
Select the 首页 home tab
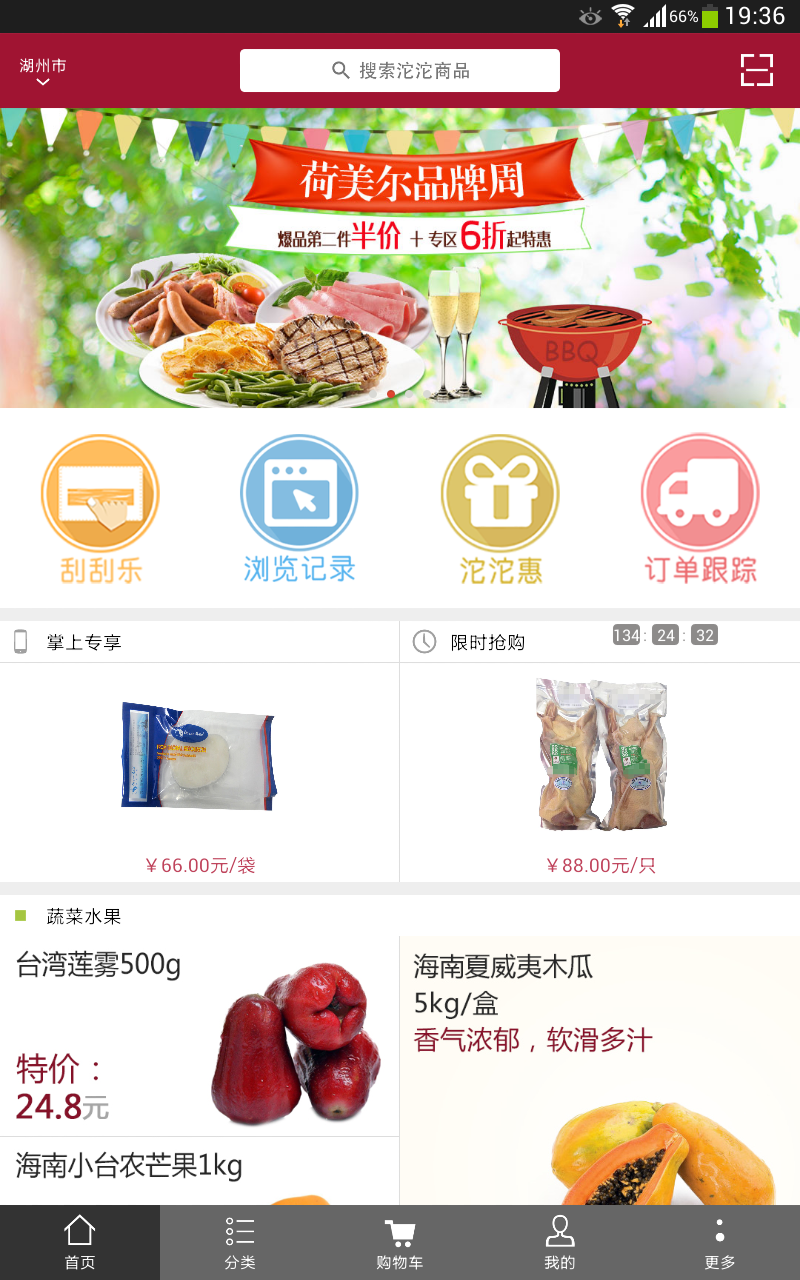coord(80,1242)
